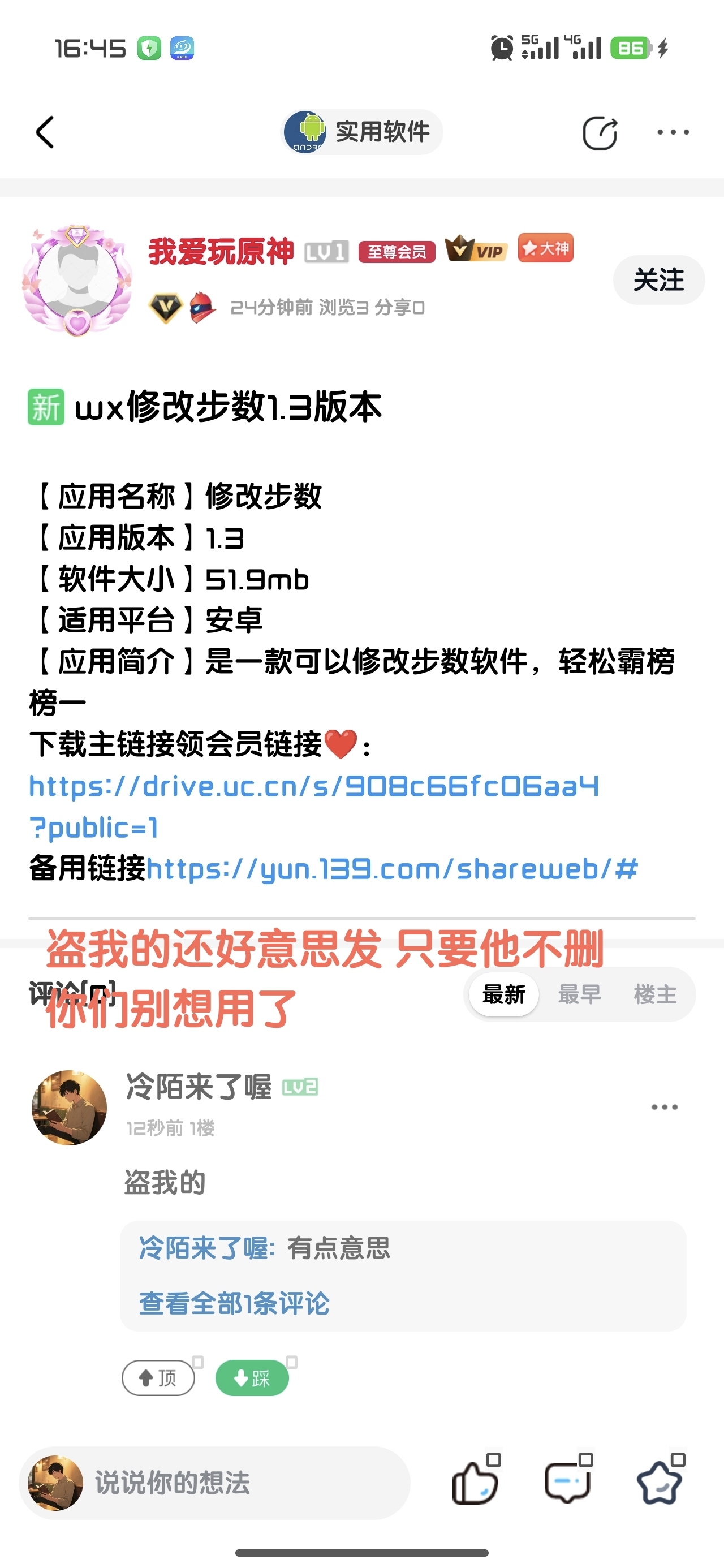Open more options for 冷陌来了喔's comment

[664, 1107]
